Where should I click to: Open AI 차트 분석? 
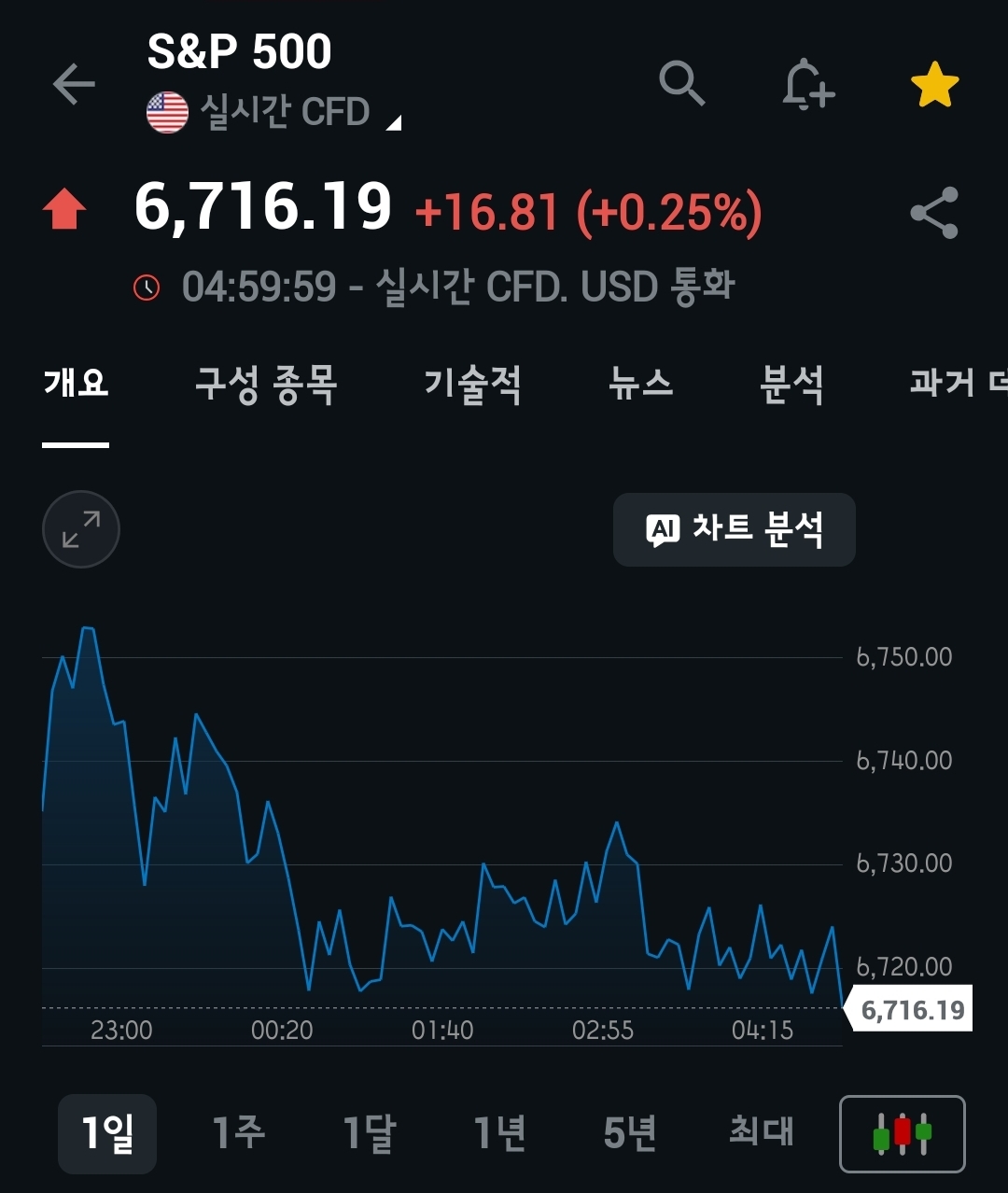[734, 529]
